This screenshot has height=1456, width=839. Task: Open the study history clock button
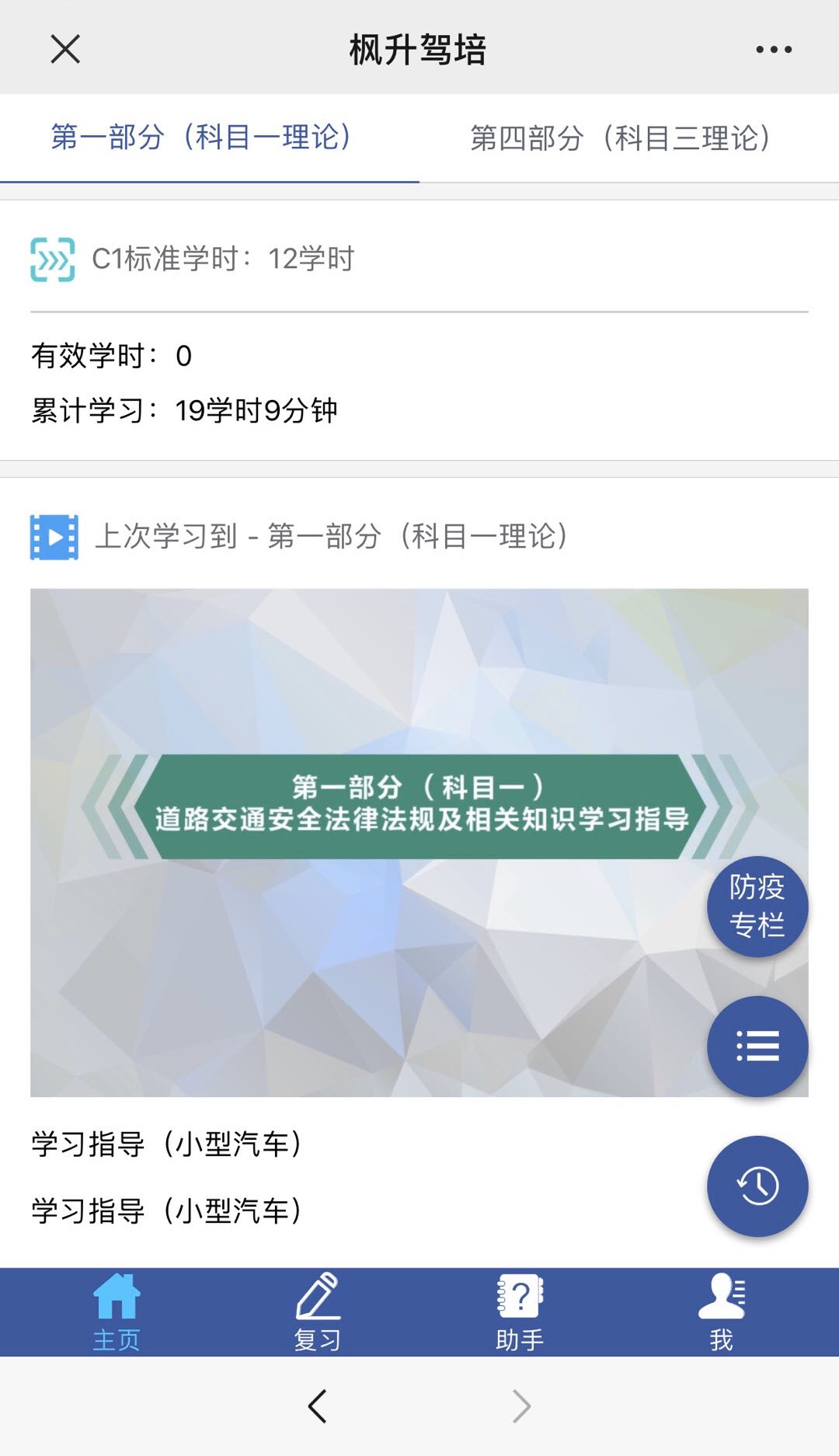[x=757, y=1186]
